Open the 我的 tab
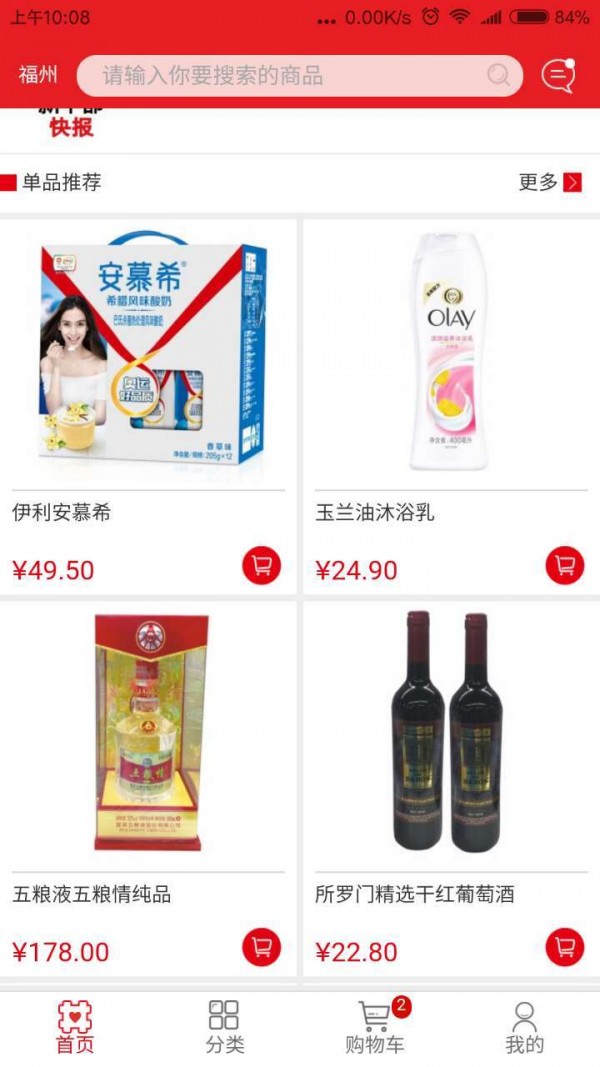Screen dimensions: 600x1067 [524, 1027]
